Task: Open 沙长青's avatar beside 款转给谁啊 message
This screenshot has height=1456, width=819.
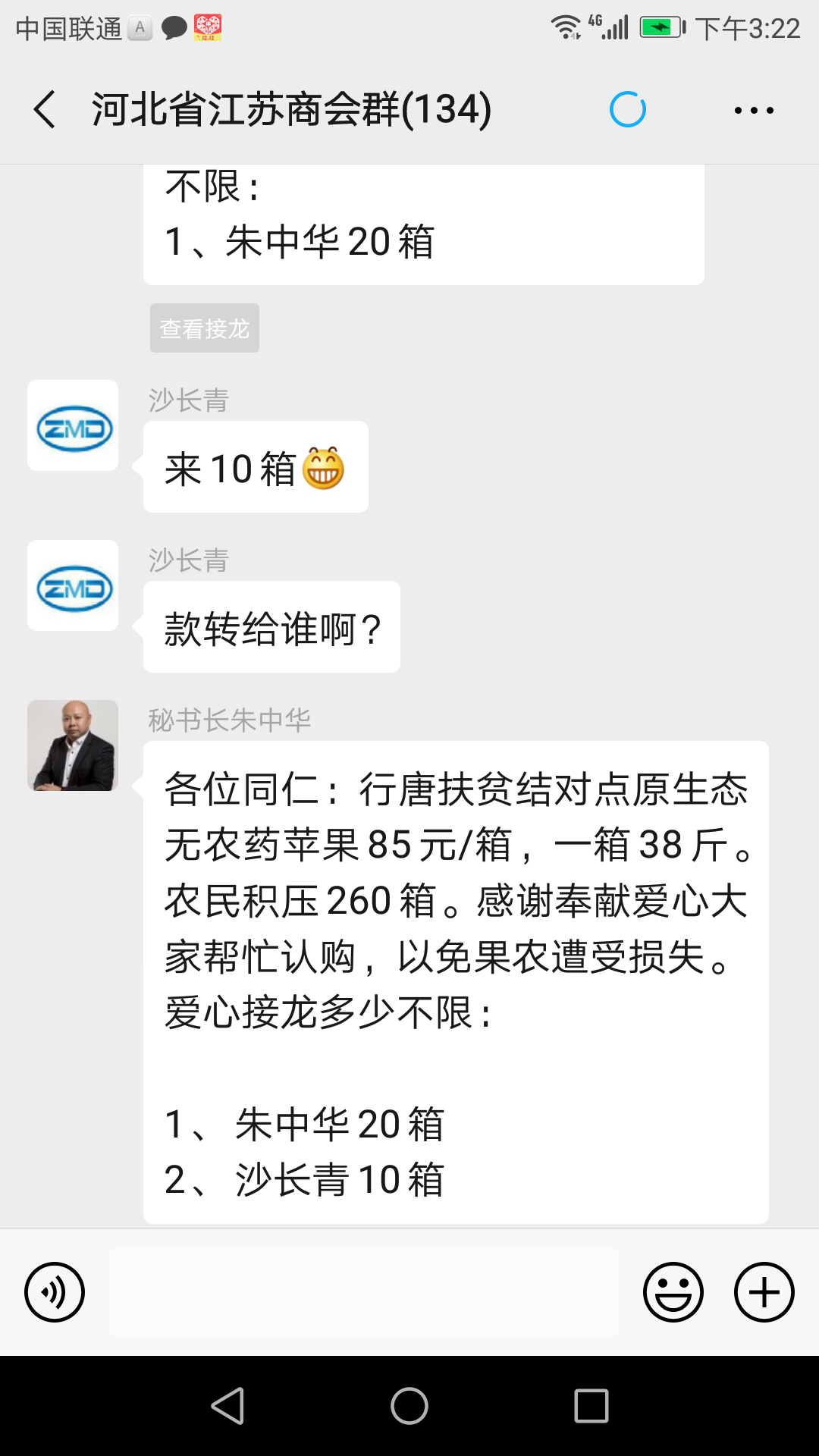Action: point(73,585)
